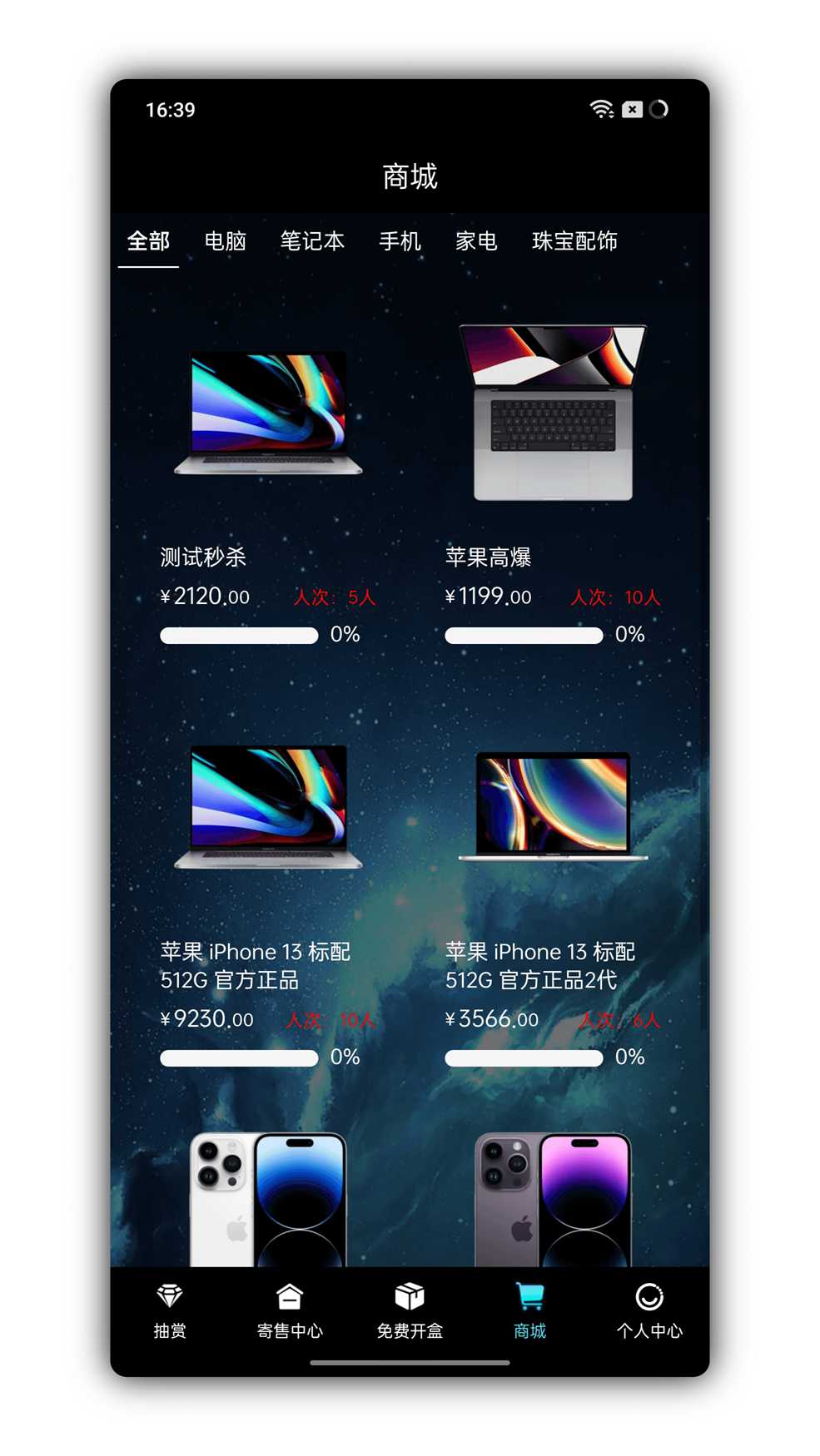Open the 苹果高爆 product card
Viewport: 820px width, 1456px height.
[553, 466]
